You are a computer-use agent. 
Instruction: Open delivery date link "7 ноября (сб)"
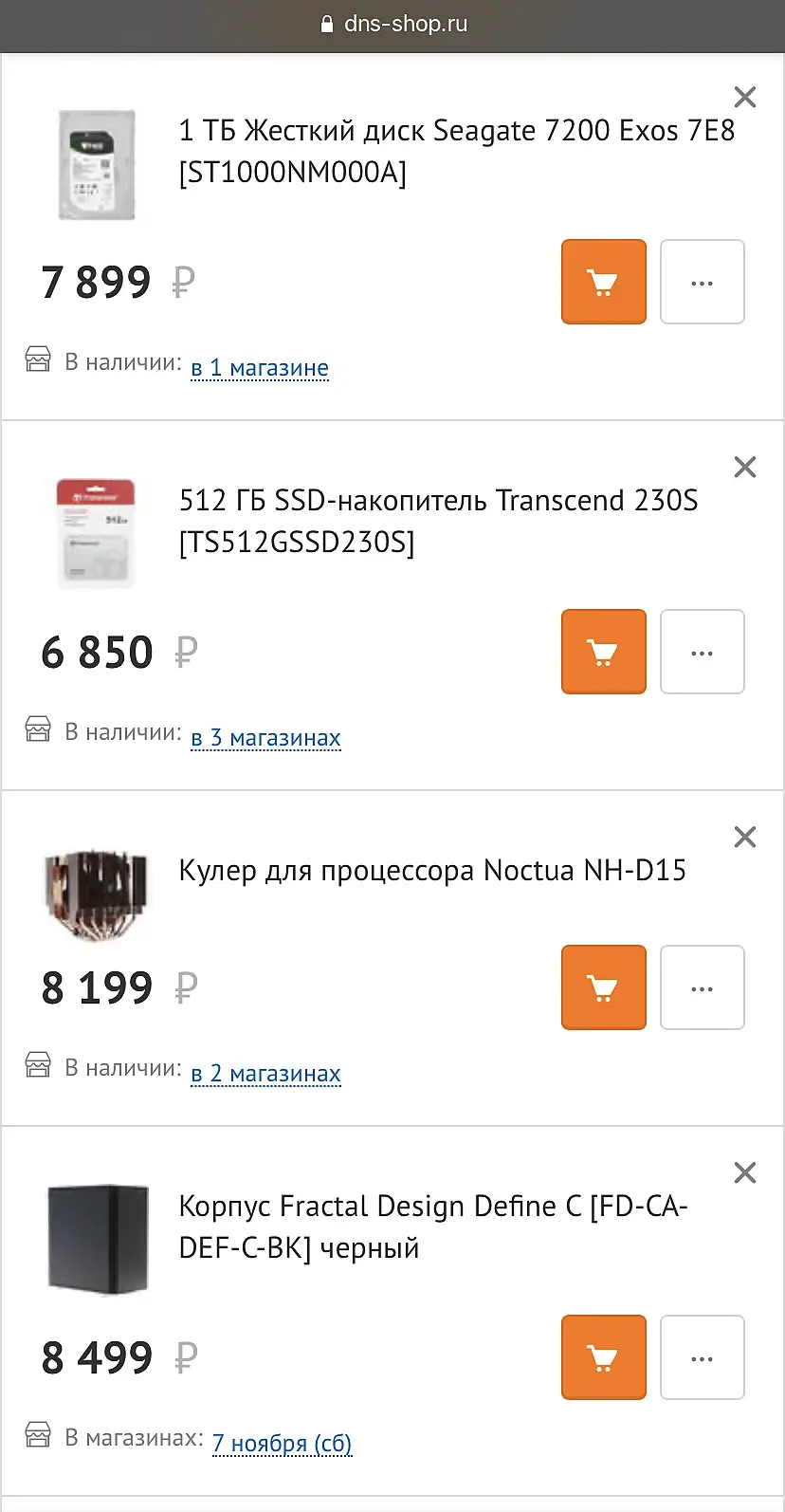pos(282,1444)
